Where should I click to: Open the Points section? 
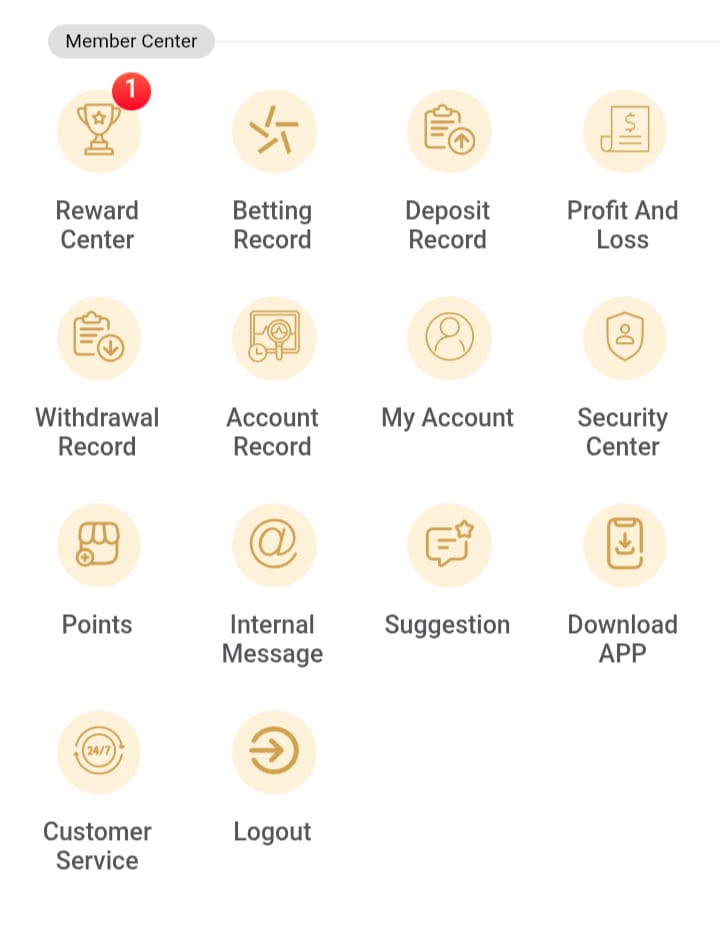point(98,545)
